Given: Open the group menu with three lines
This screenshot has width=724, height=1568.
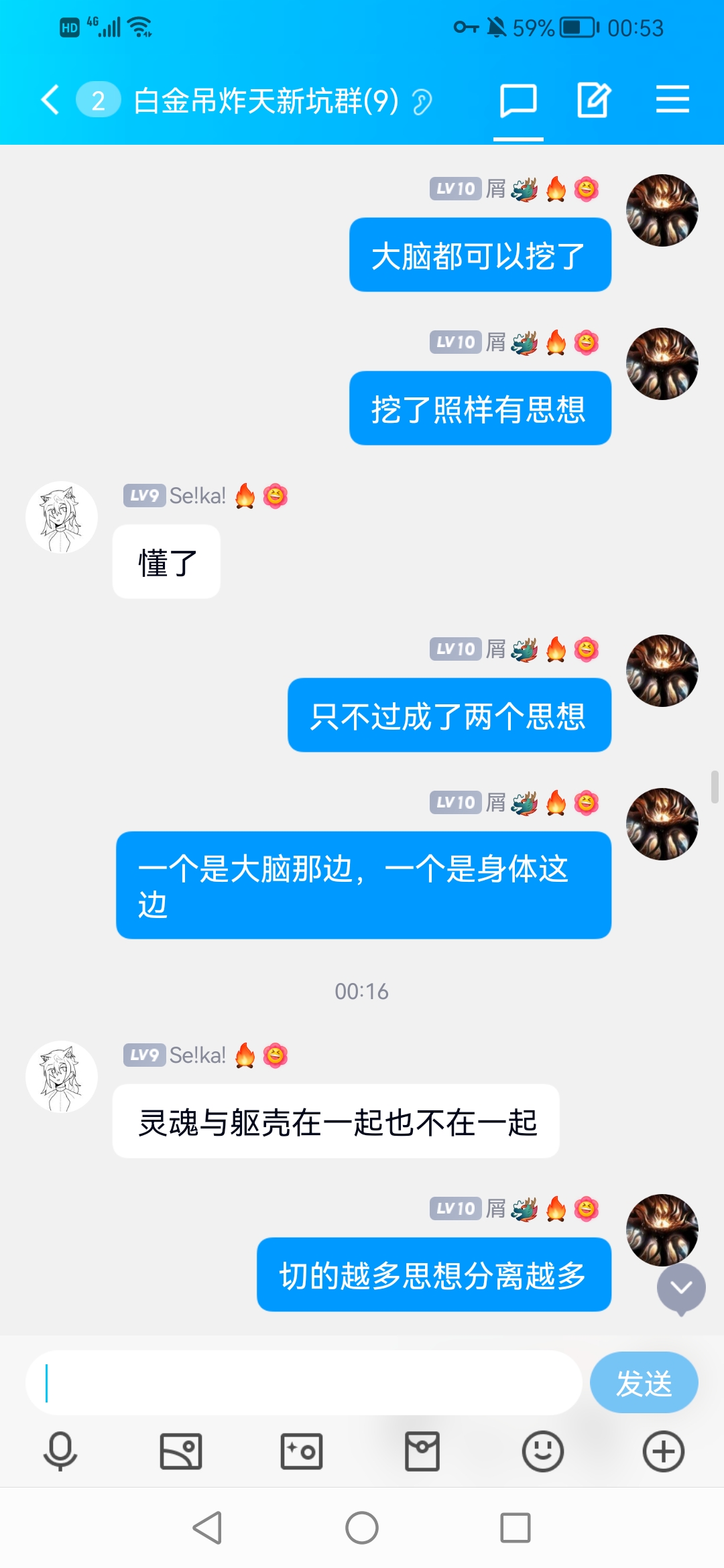Looking at the screenshot, I should 672,100.
